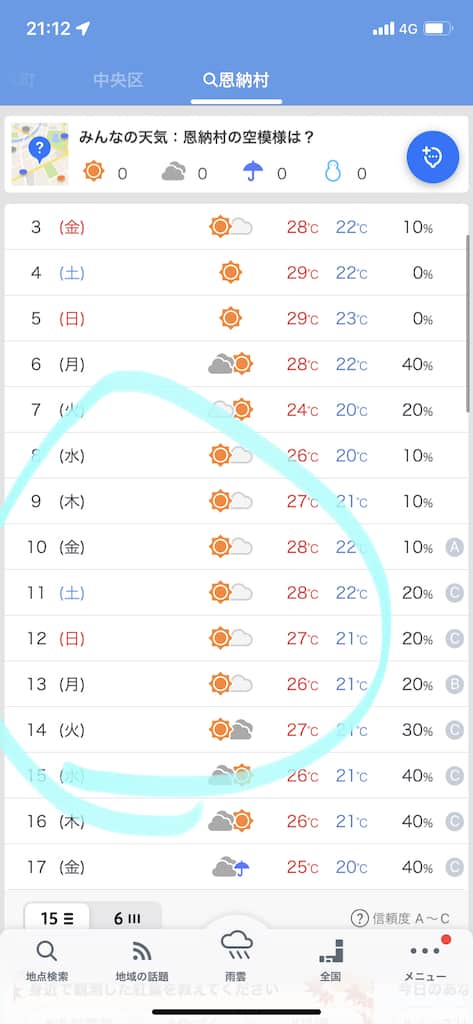
Task: Switch to the 6 graph view
Action: tap(127, 919)
